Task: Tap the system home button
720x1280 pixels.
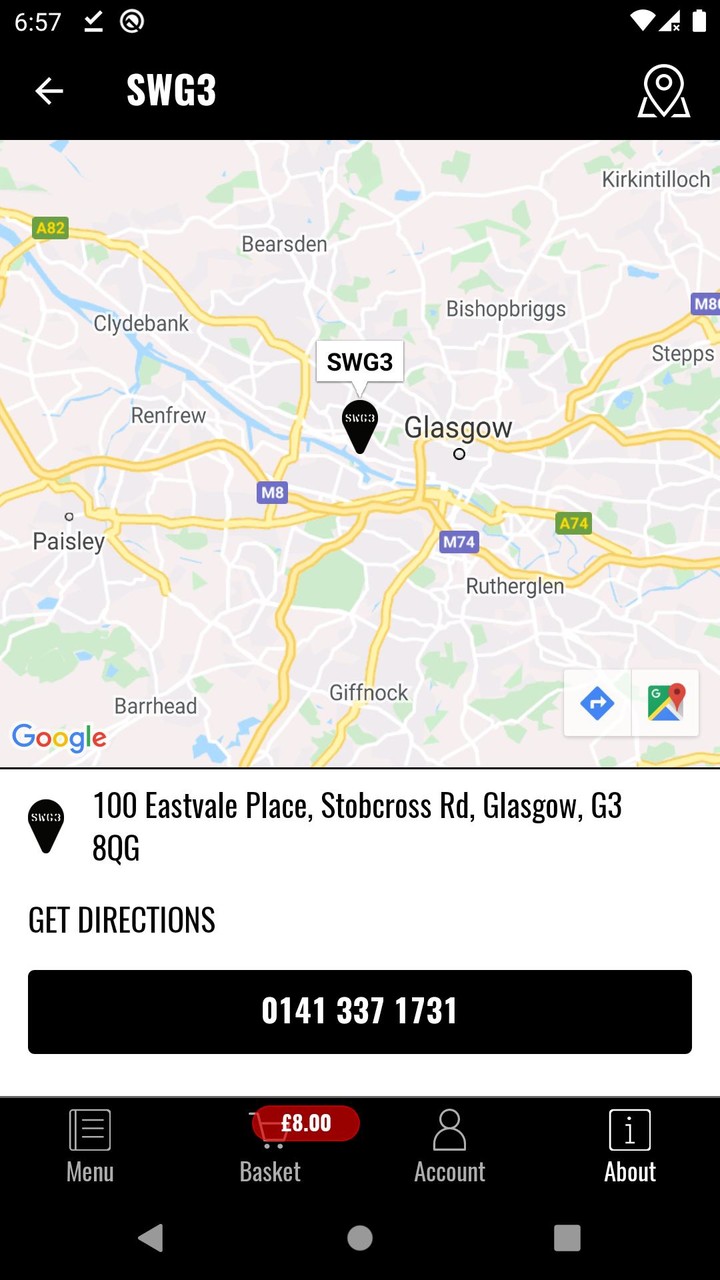Action: coord(360,1238)
